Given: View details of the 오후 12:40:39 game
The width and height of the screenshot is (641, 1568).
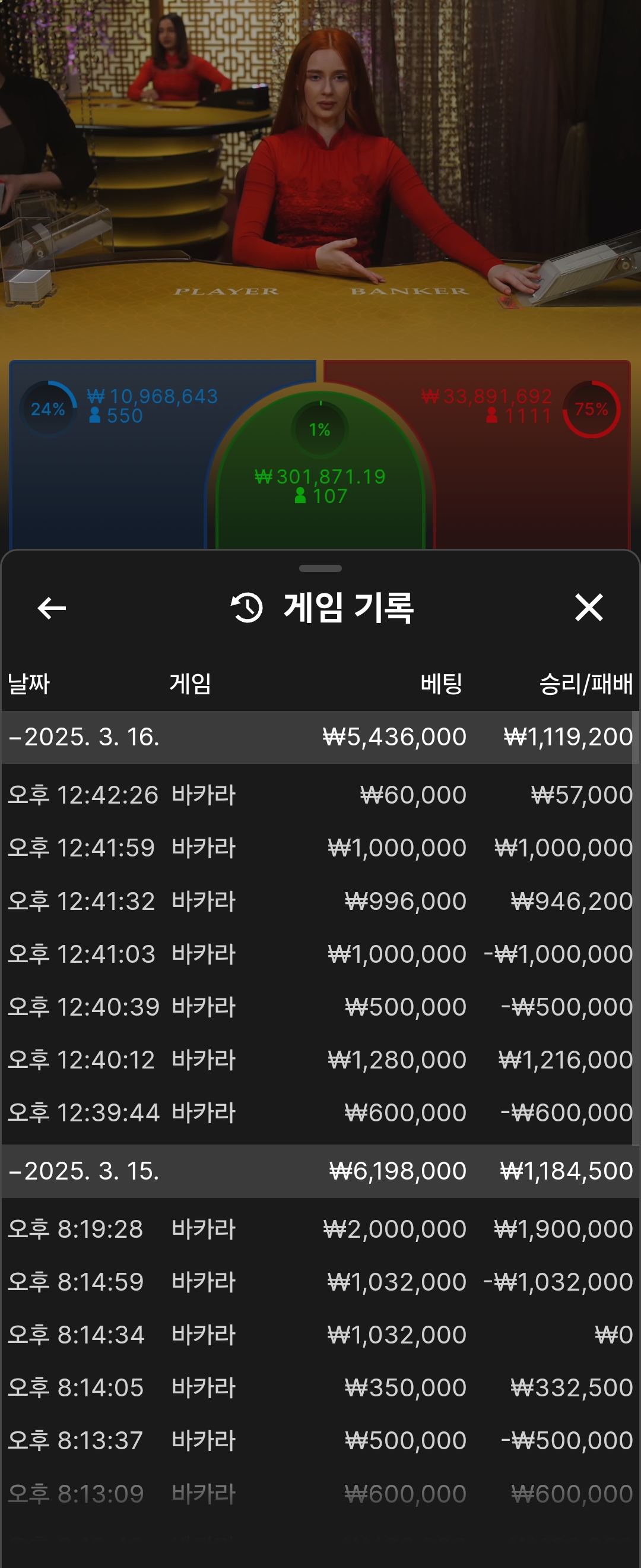Looking at the screenshot, I should [x=320, y=1007].
